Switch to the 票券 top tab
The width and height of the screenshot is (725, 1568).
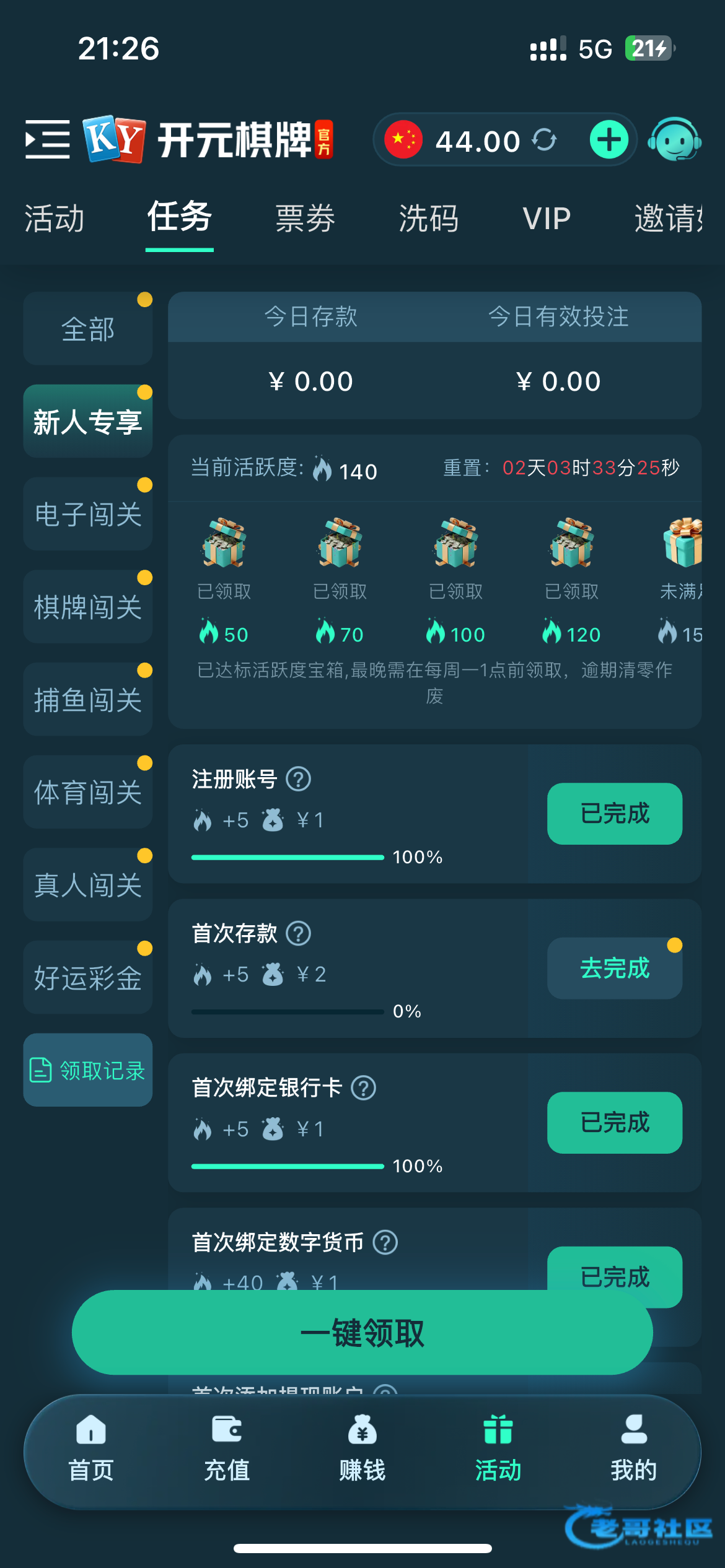(305, 219)
